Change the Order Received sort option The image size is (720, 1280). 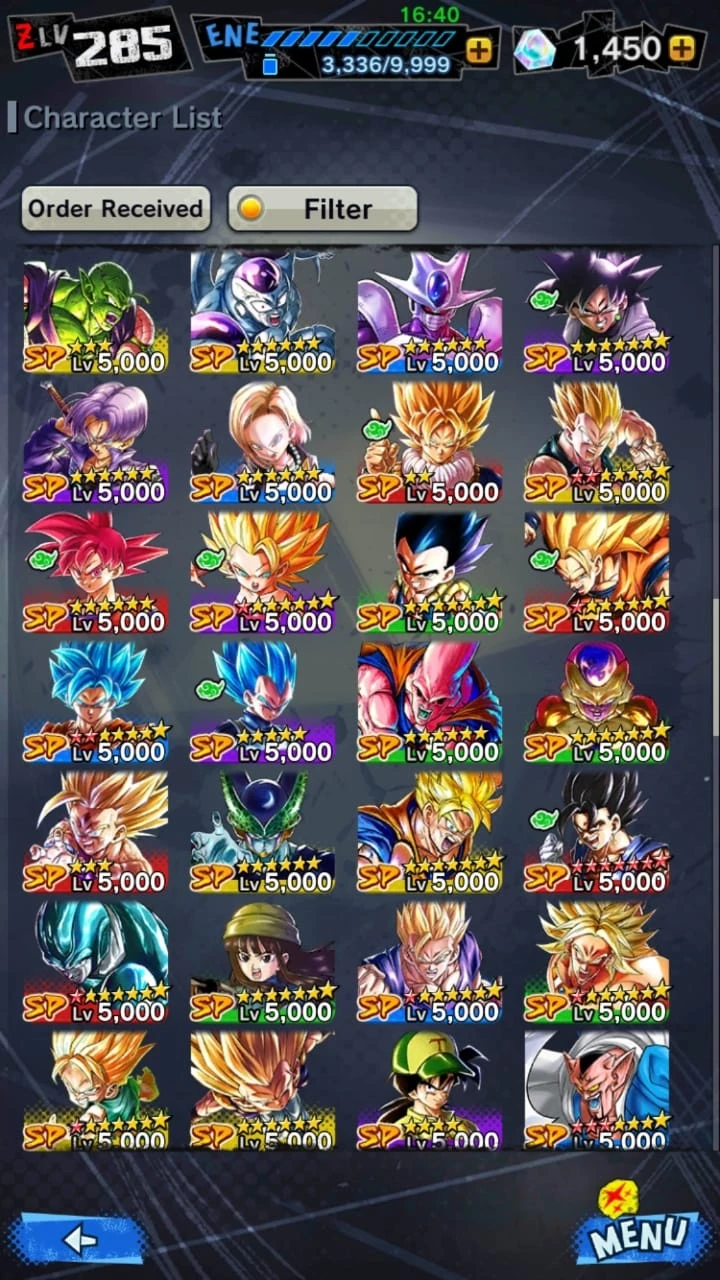(x=116, y=209)
